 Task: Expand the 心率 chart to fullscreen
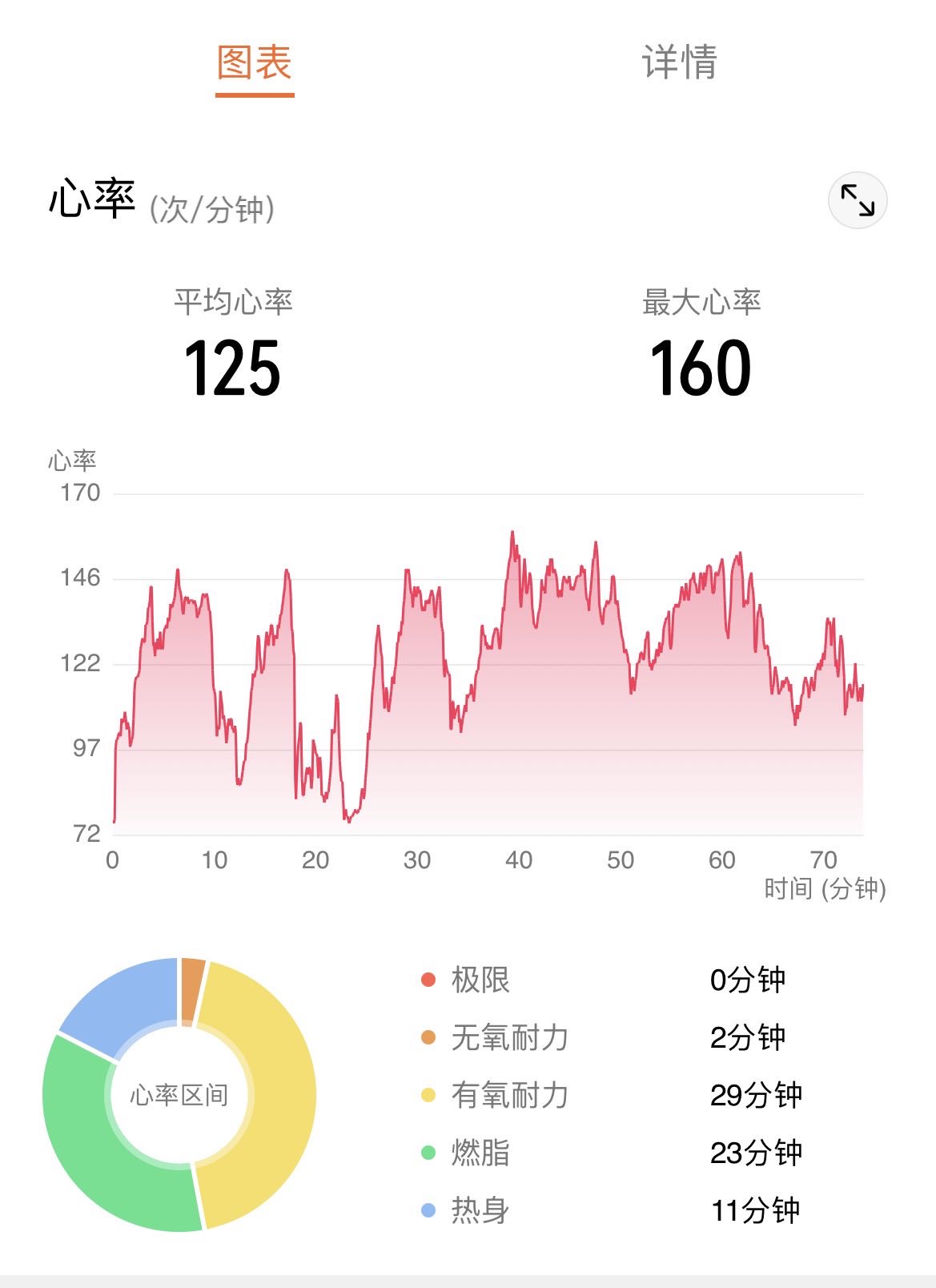click(x=857, y=200)
